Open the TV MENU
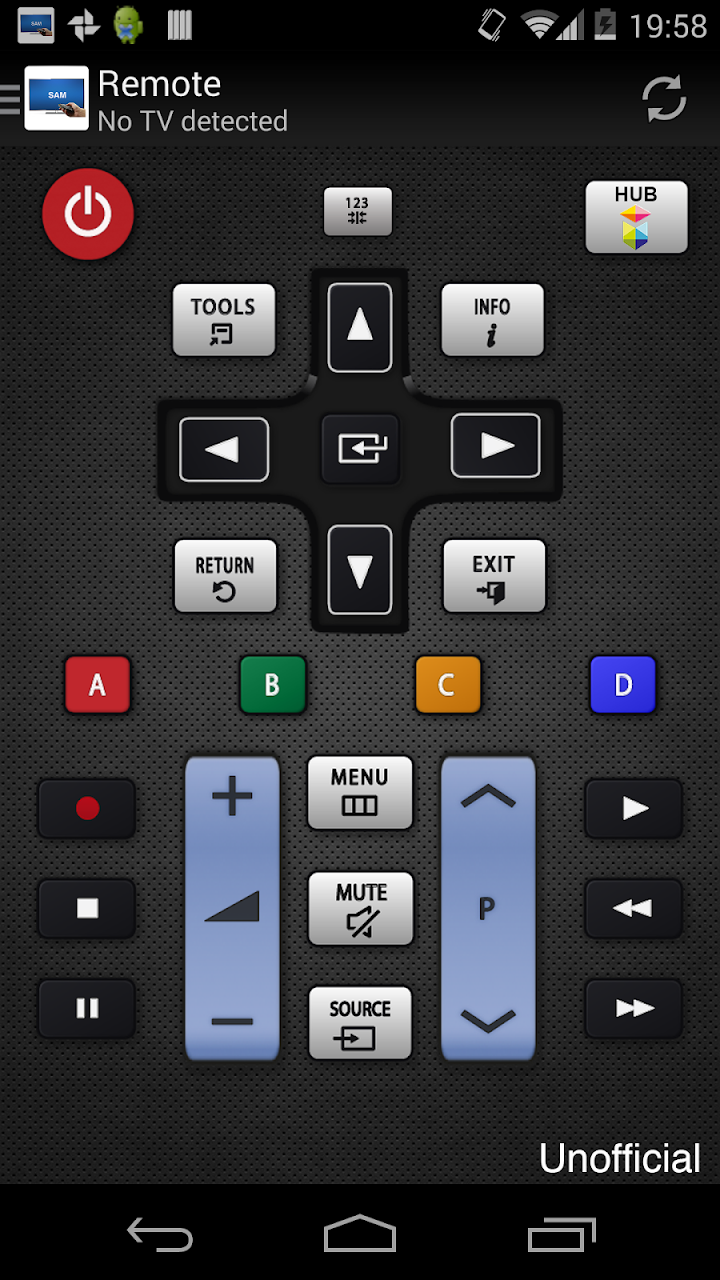This screenshot has height=1280, width=720. pos(360,792)
